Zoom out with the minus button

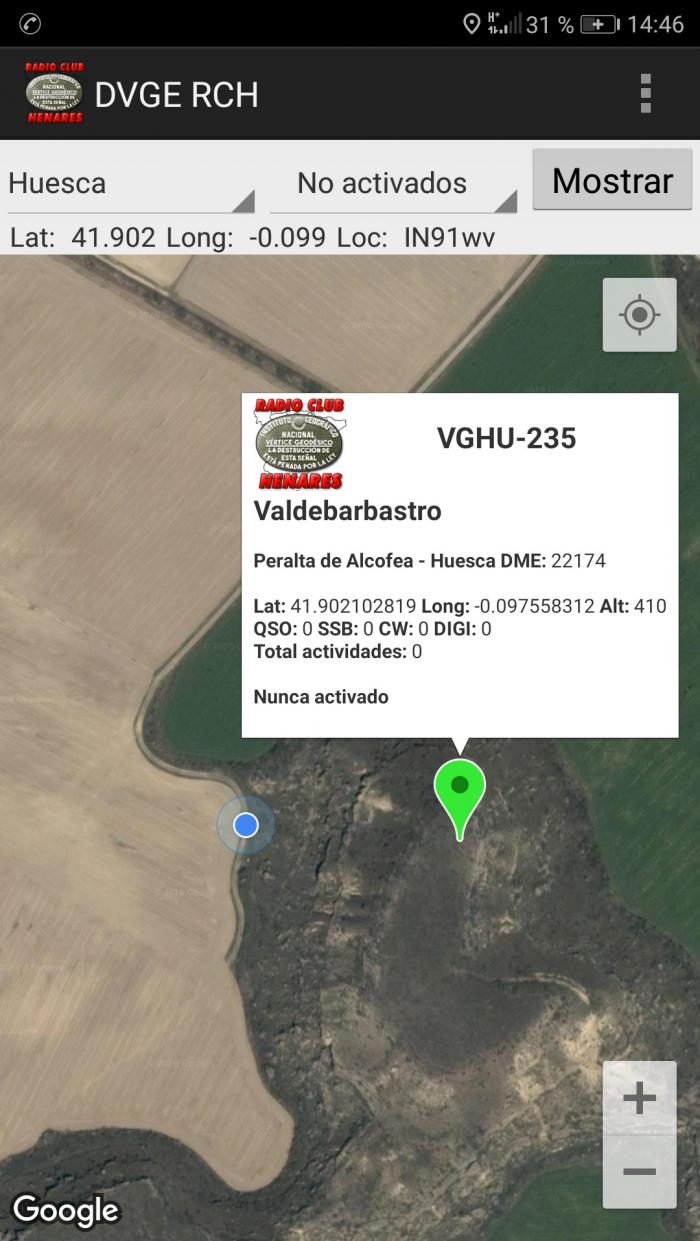pyautogui.click(x=640, y=1172)
